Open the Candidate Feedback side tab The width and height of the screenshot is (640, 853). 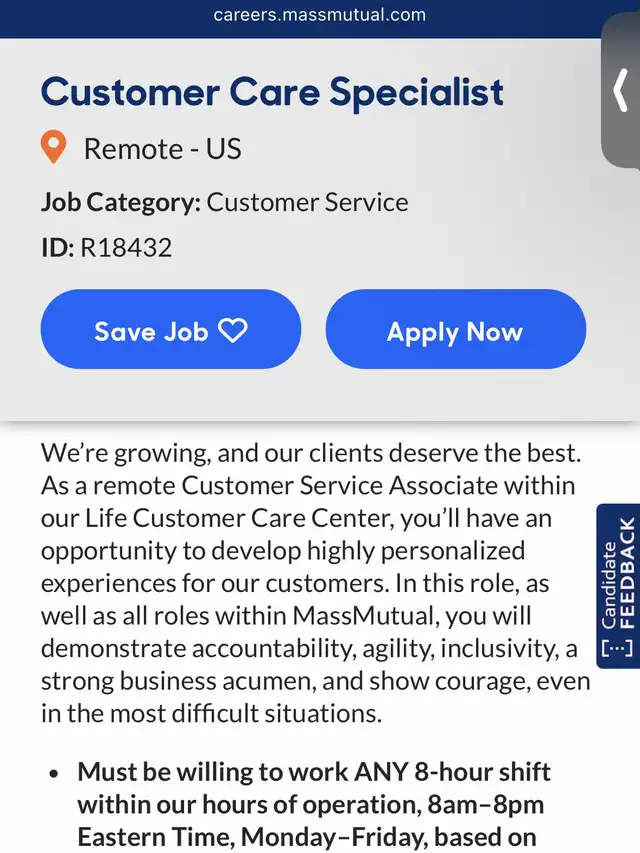click(618, 586)
